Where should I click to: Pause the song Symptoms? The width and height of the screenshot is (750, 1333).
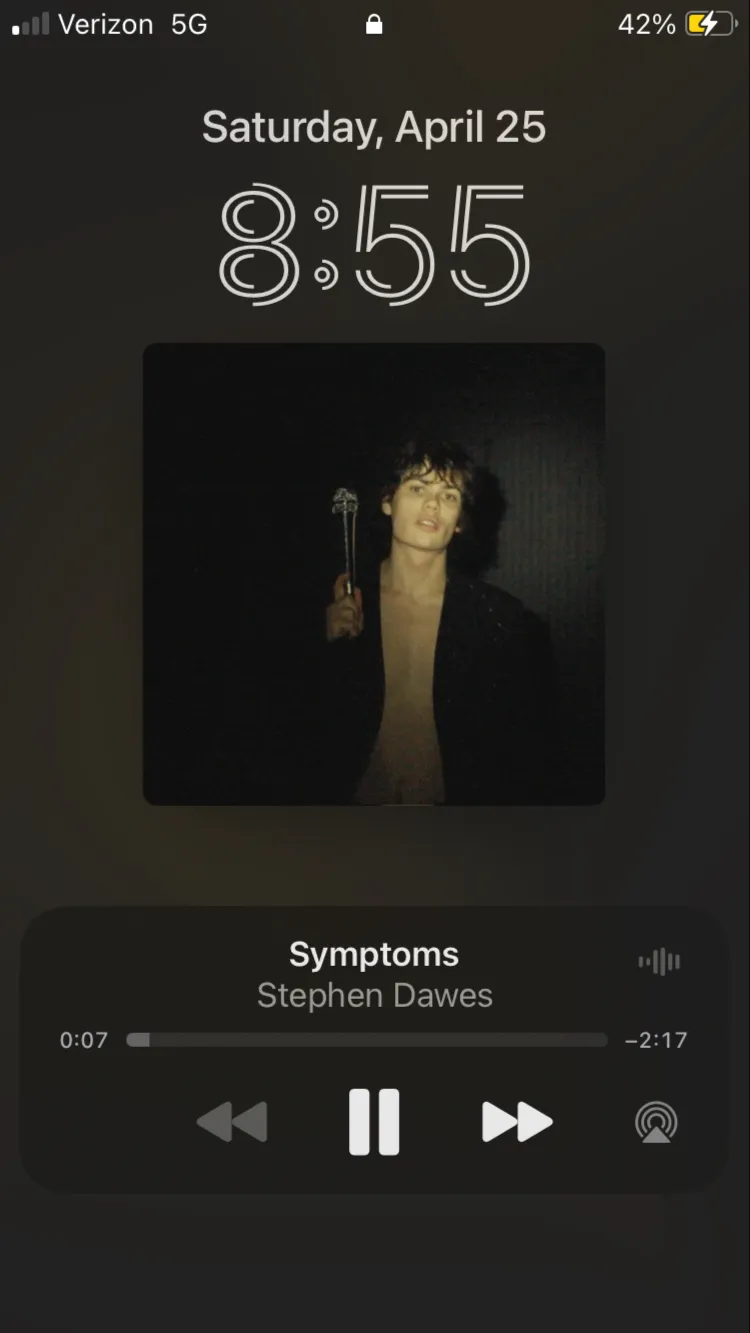[x=374, y=1122]
